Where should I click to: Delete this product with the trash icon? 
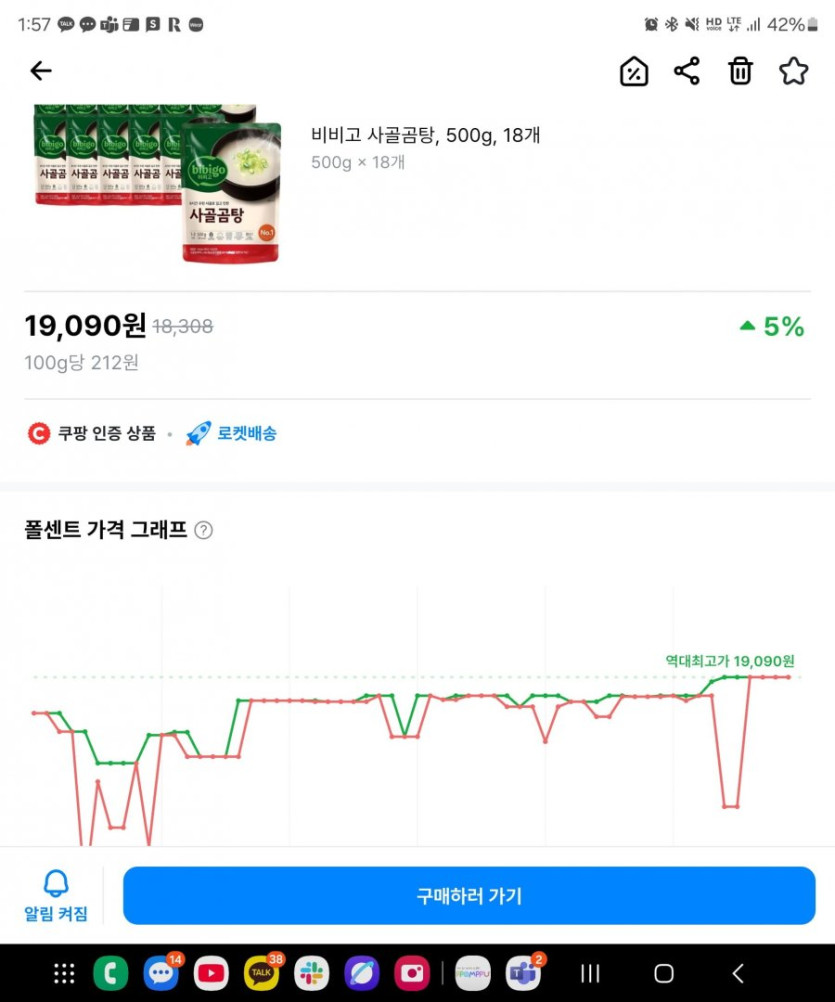pos(740,71)
